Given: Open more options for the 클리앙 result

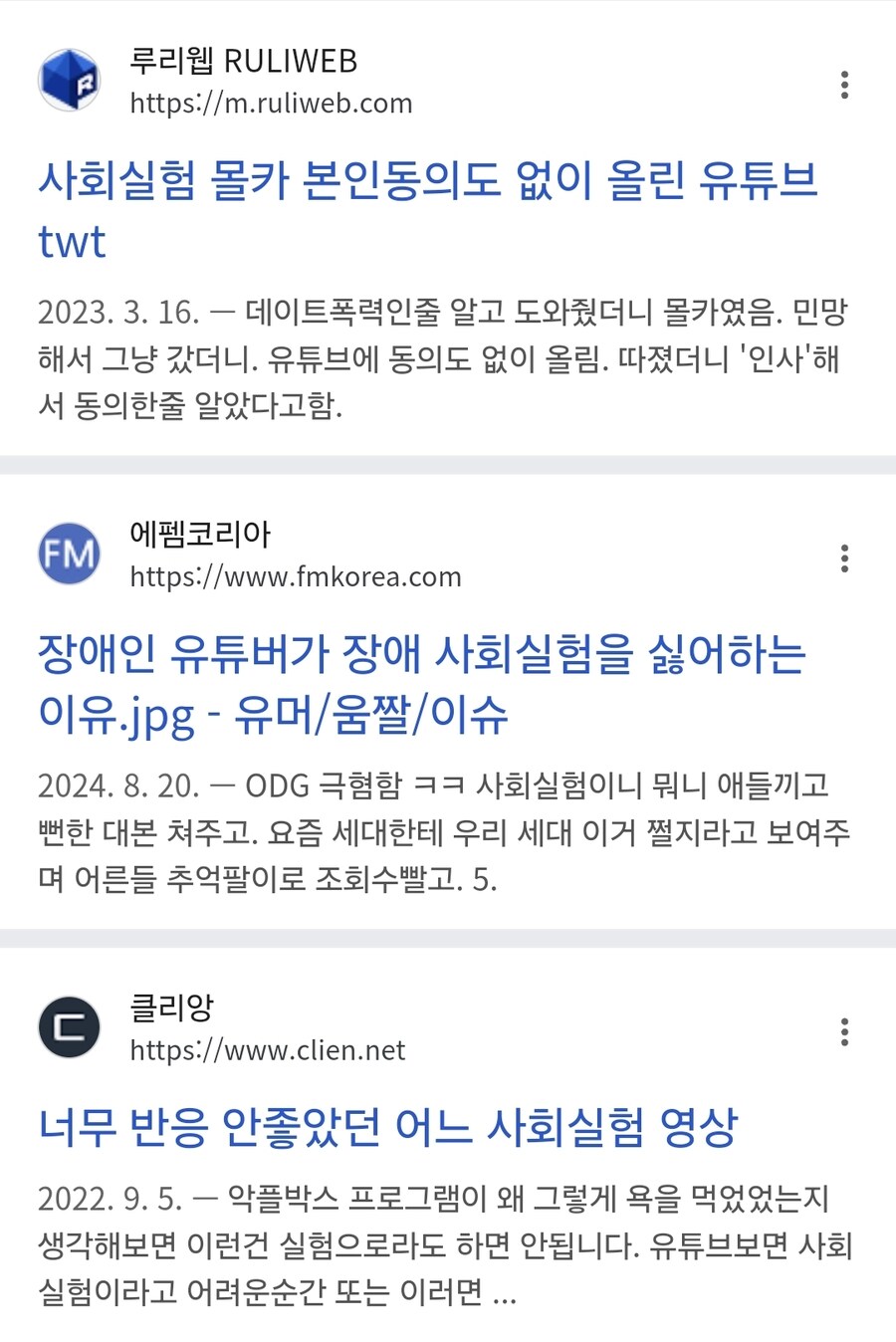Looking at the screenshot, I should [x=844, y=1031].
